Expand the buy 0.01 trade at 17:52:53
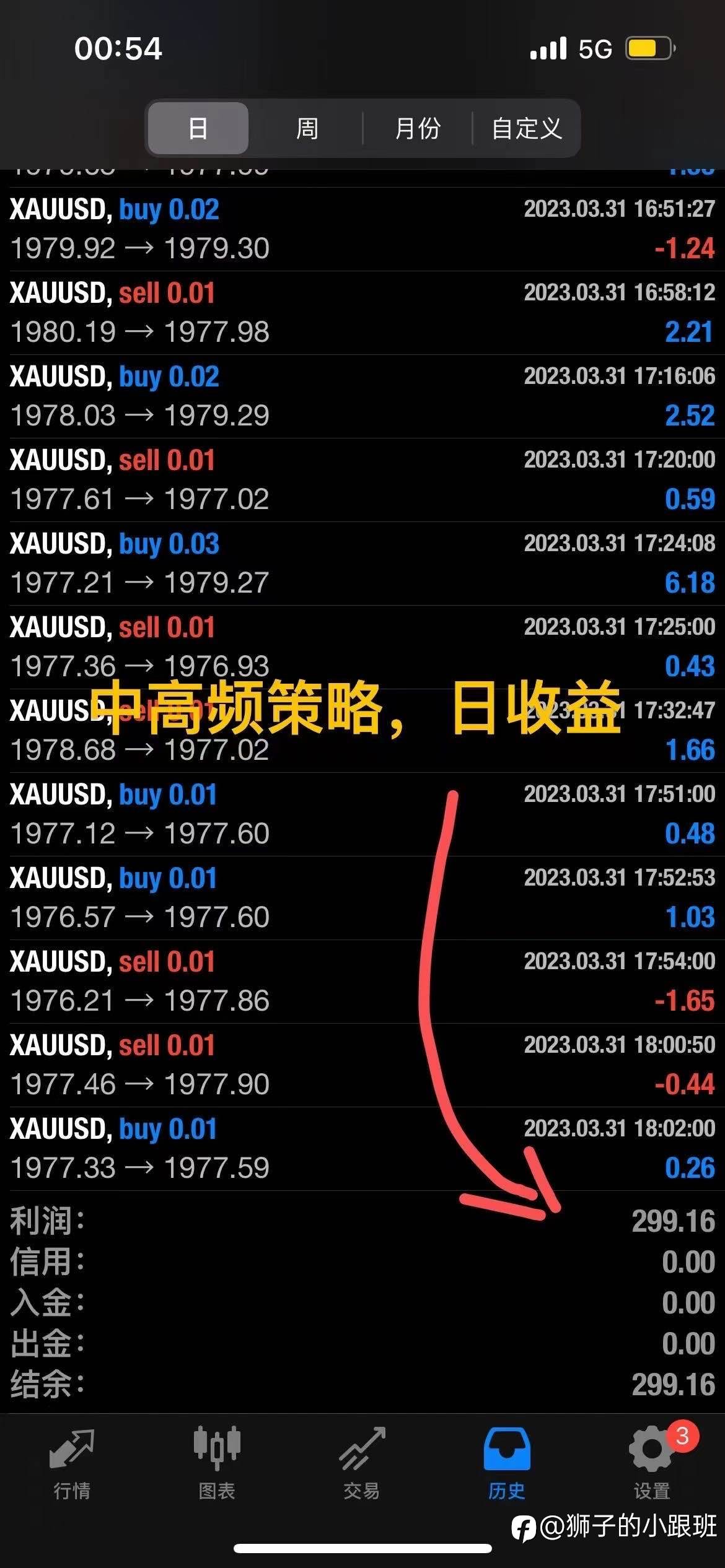The image size is (725, 1568). pos(362,898)
